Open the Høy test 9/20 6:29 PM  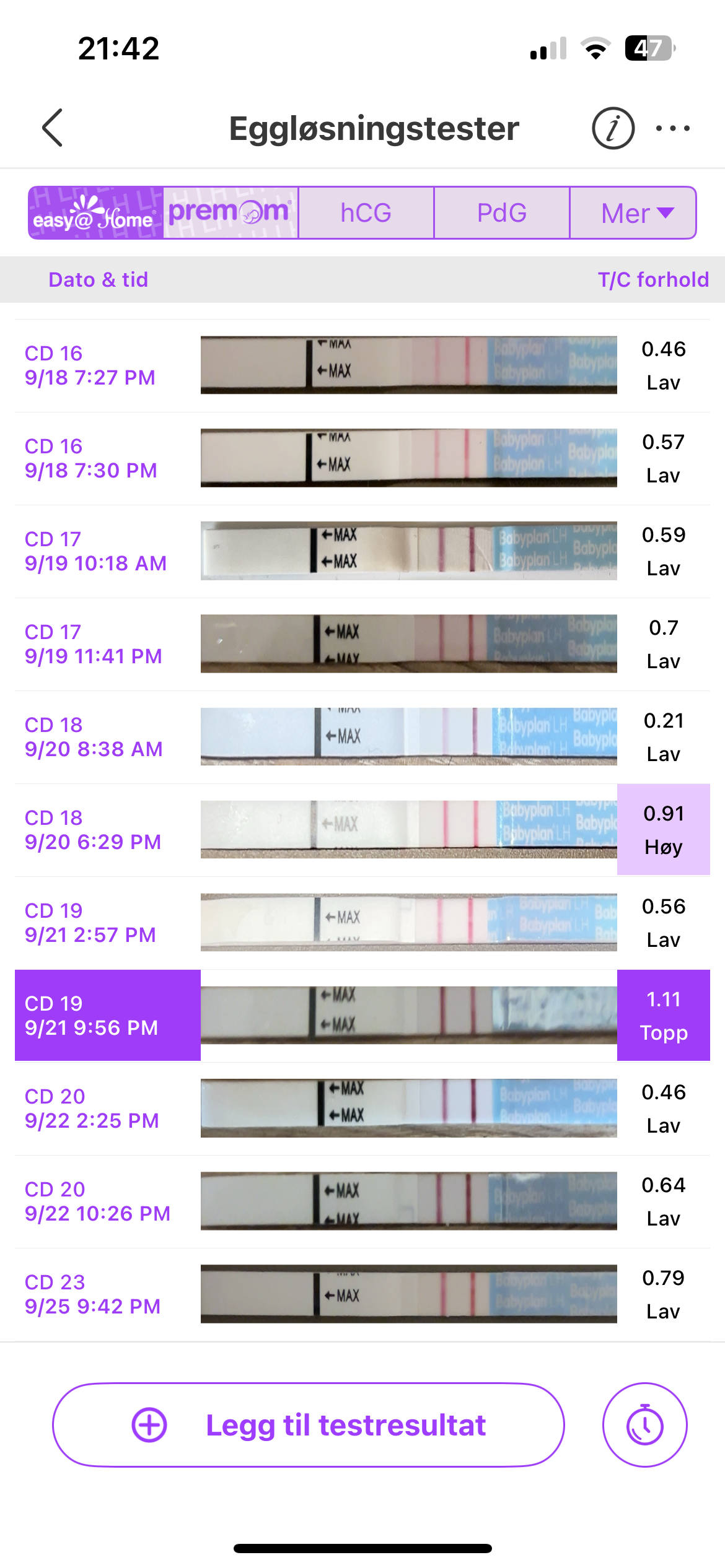tap(362, 830)
